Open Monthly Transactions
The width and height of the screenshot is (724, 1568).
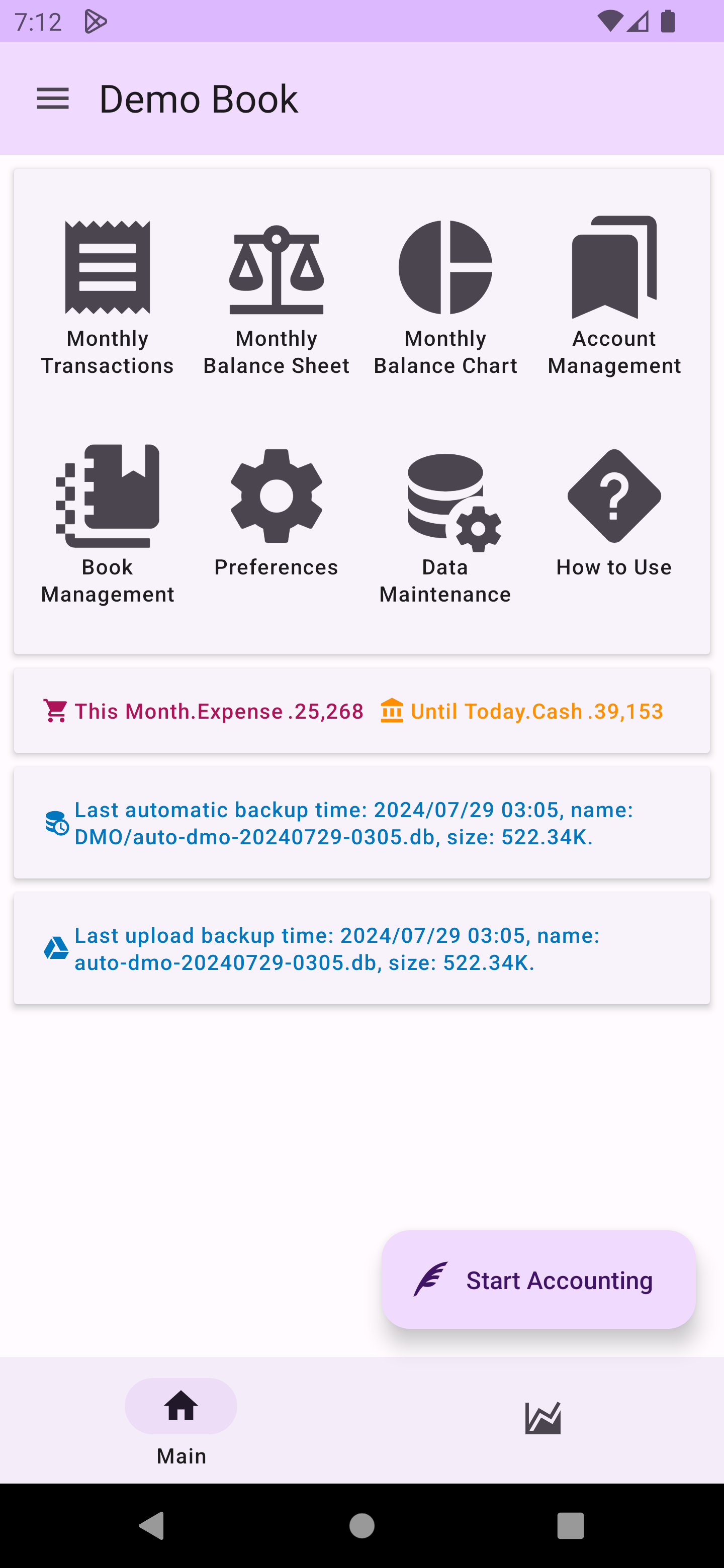pos(107,296)
